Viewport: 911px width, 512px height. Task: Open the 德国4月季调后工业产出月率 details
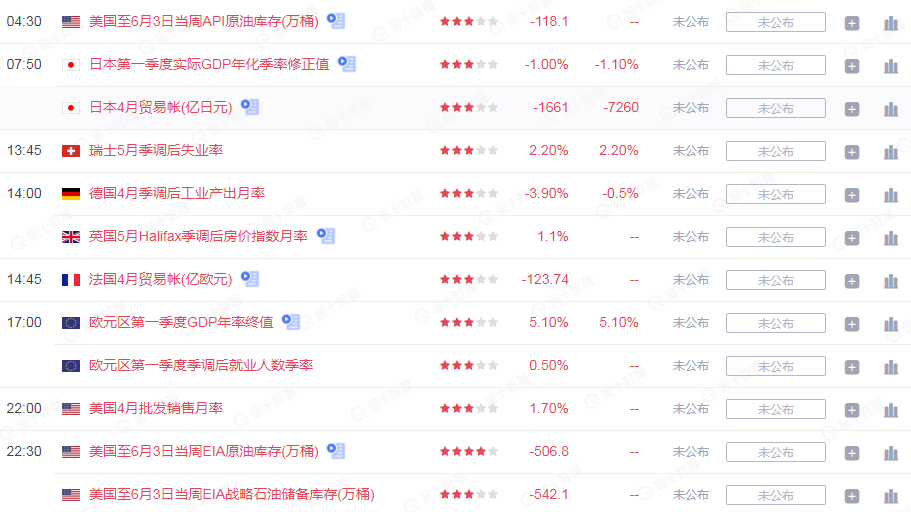pyautogui.click(x=176, y=193)
